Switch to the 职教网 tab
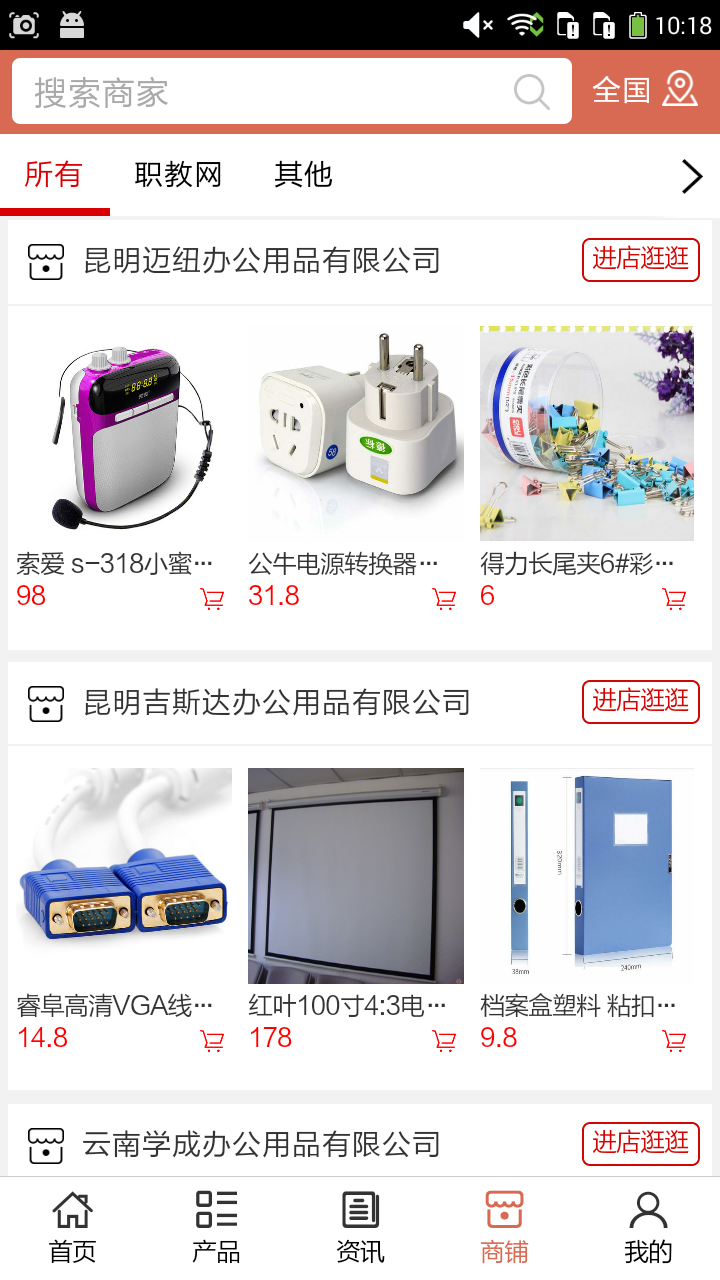 pyautogui.click(x=178, y=175)
